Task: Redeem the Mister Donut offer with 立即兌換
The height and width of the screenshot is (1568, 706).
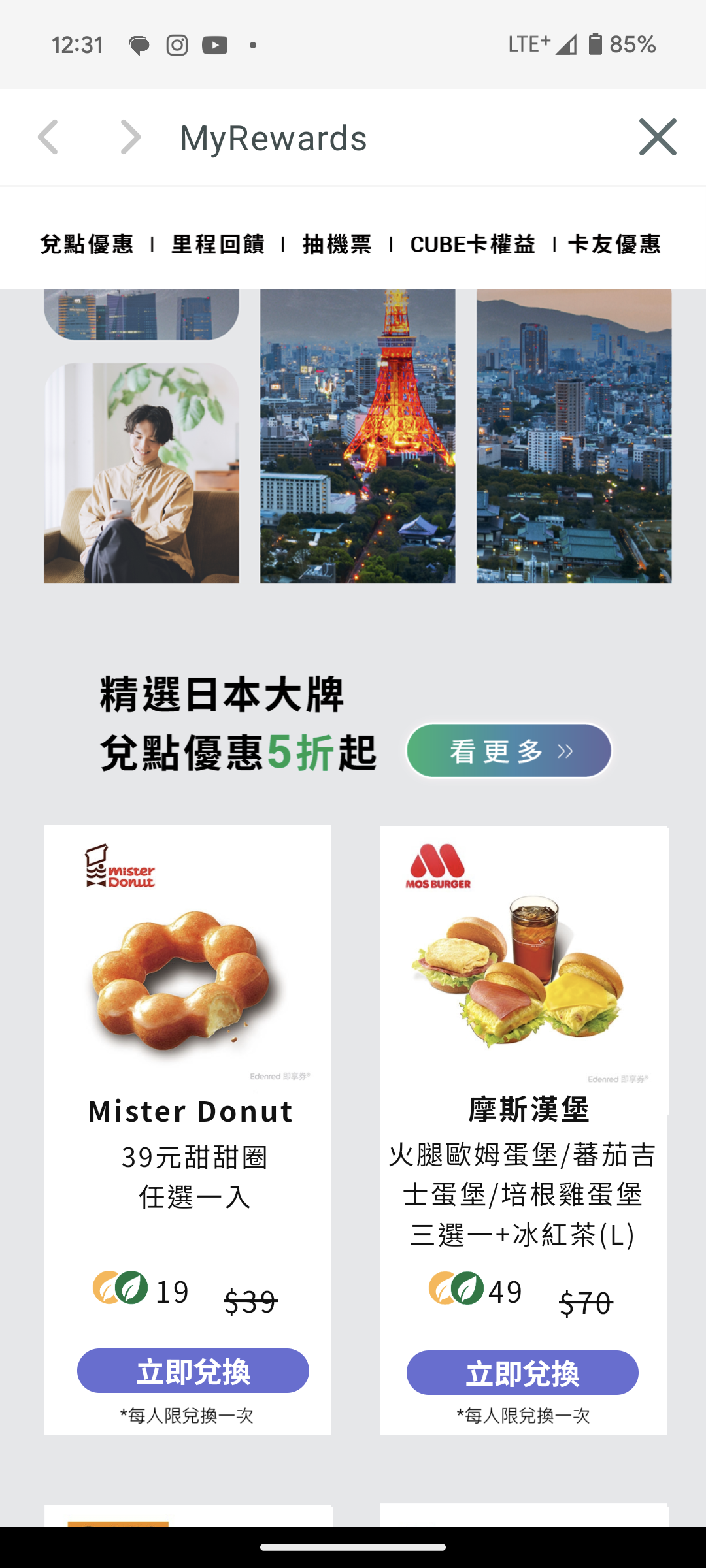Action: click(193, 1371)
